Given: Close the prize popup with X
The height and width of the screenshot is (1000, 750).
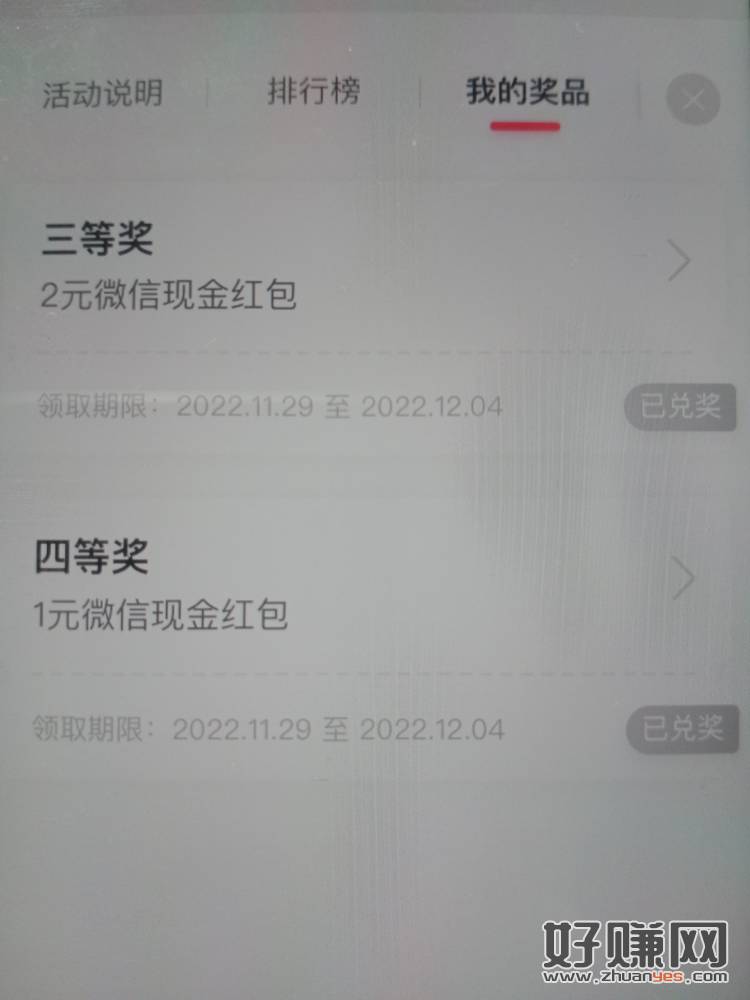Looking at the screenshot, I should 693,99.
